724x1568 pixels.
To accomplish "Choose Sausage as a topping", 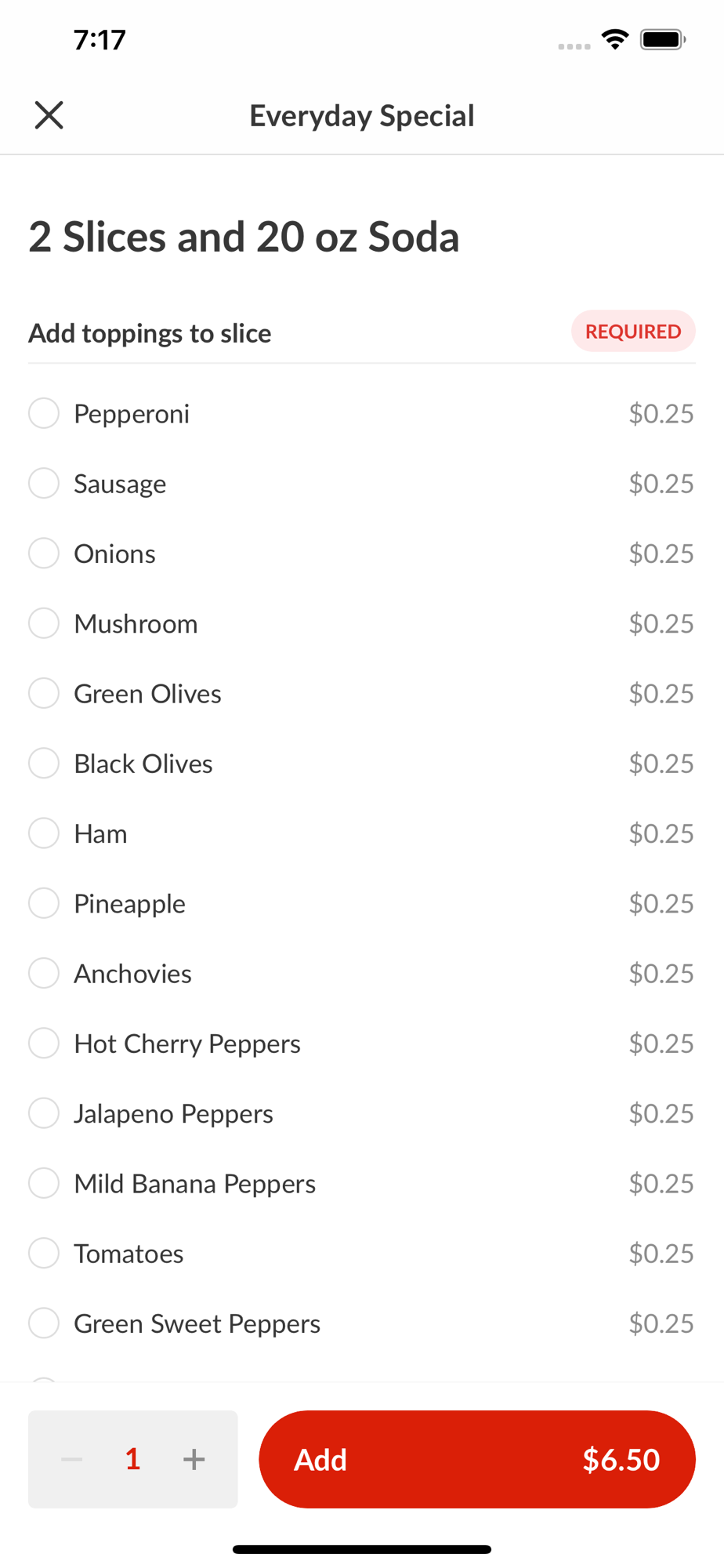I will [x=44, y=483].
